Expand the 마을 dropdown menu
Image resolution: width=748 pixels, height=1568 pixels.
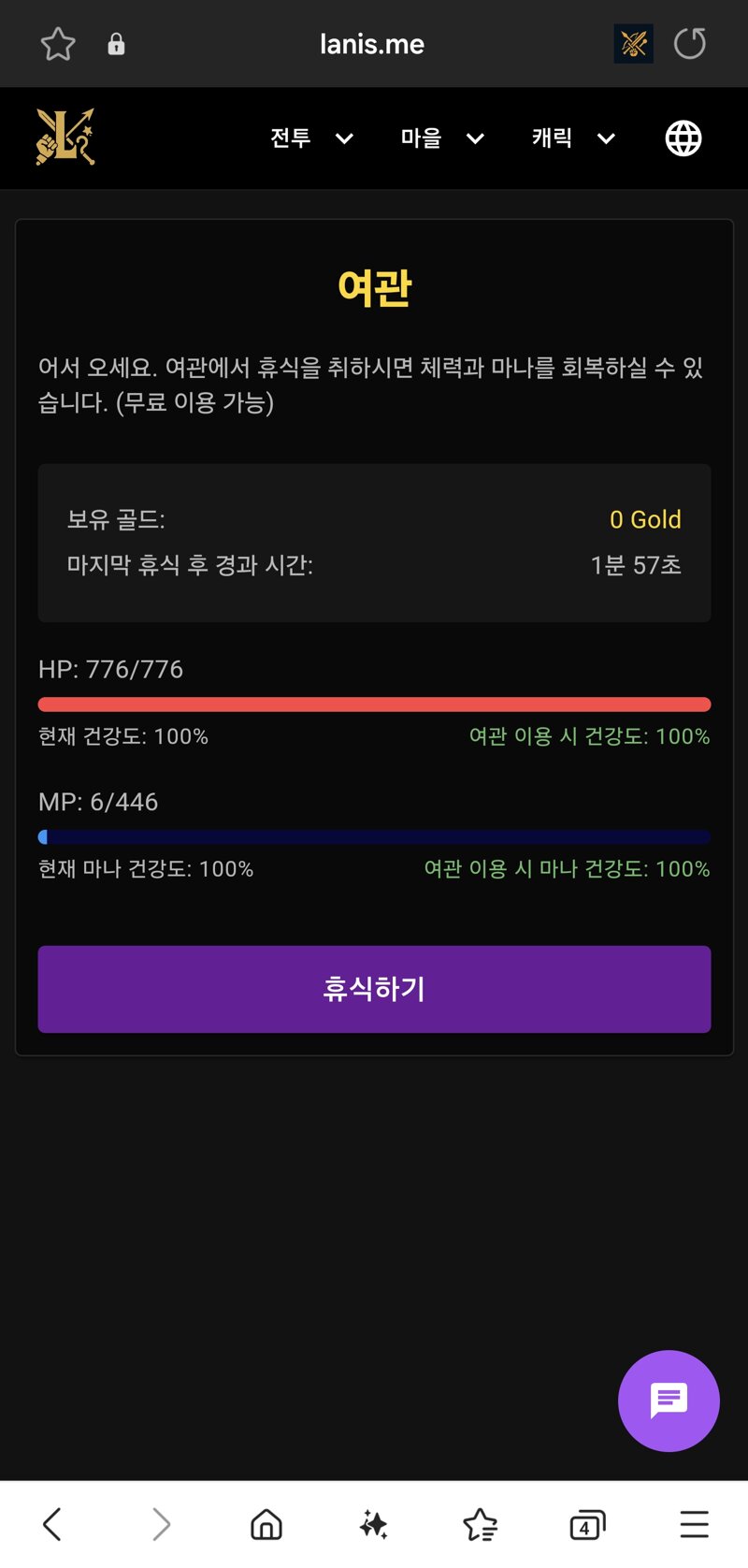click(x=442, y=138)
